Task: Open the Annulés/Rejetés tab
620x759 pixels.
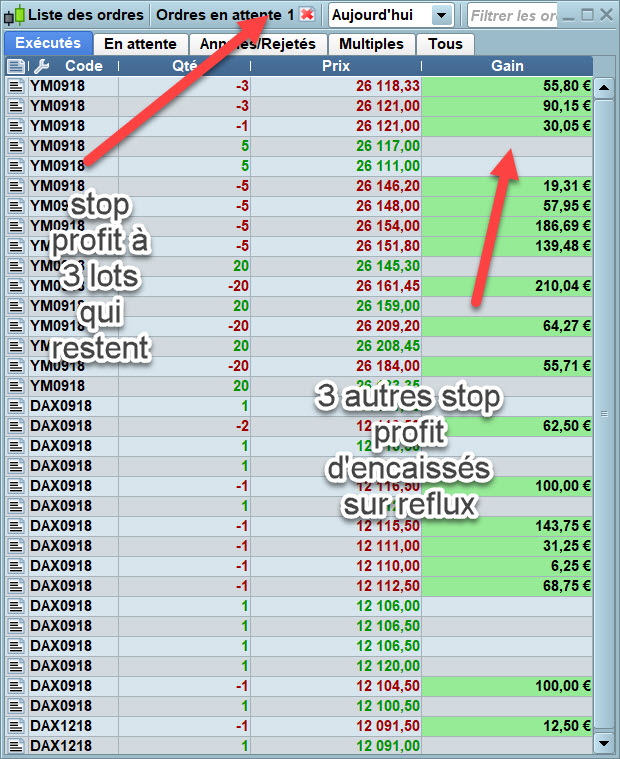Action: click(258, 44)
